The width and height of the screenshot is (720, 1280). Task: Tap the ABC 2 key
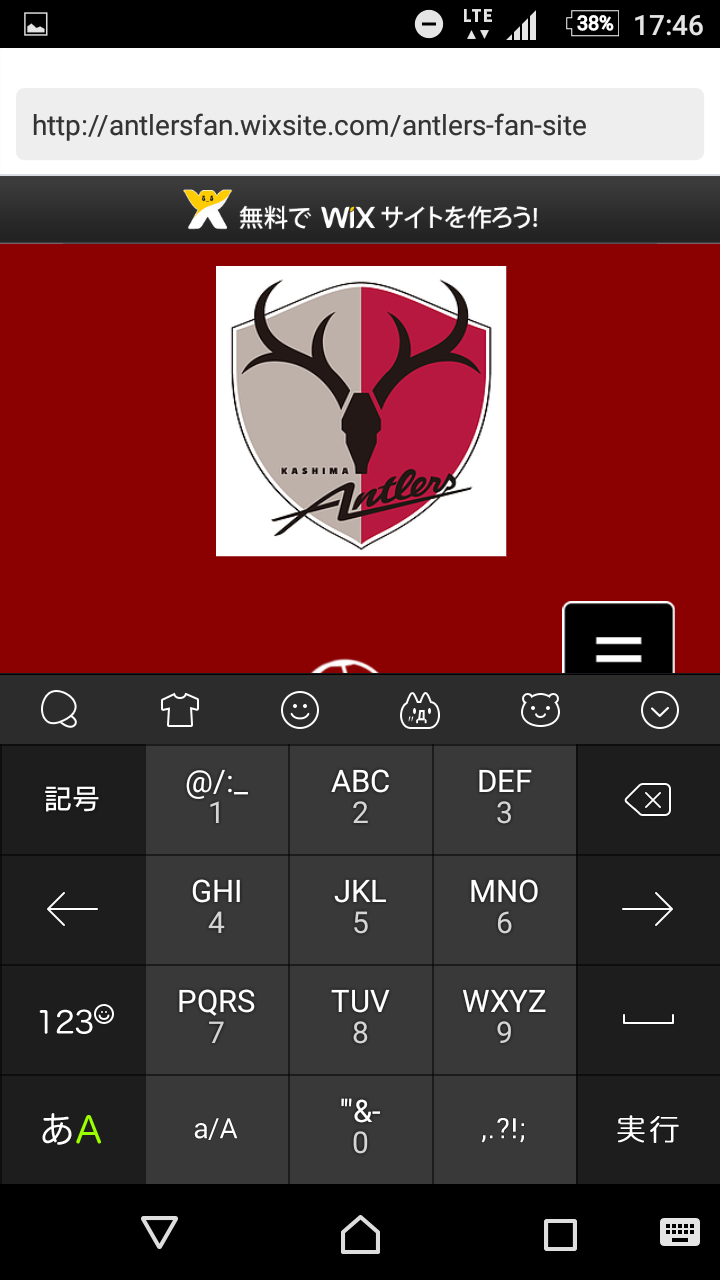click(x=360, y=797)
